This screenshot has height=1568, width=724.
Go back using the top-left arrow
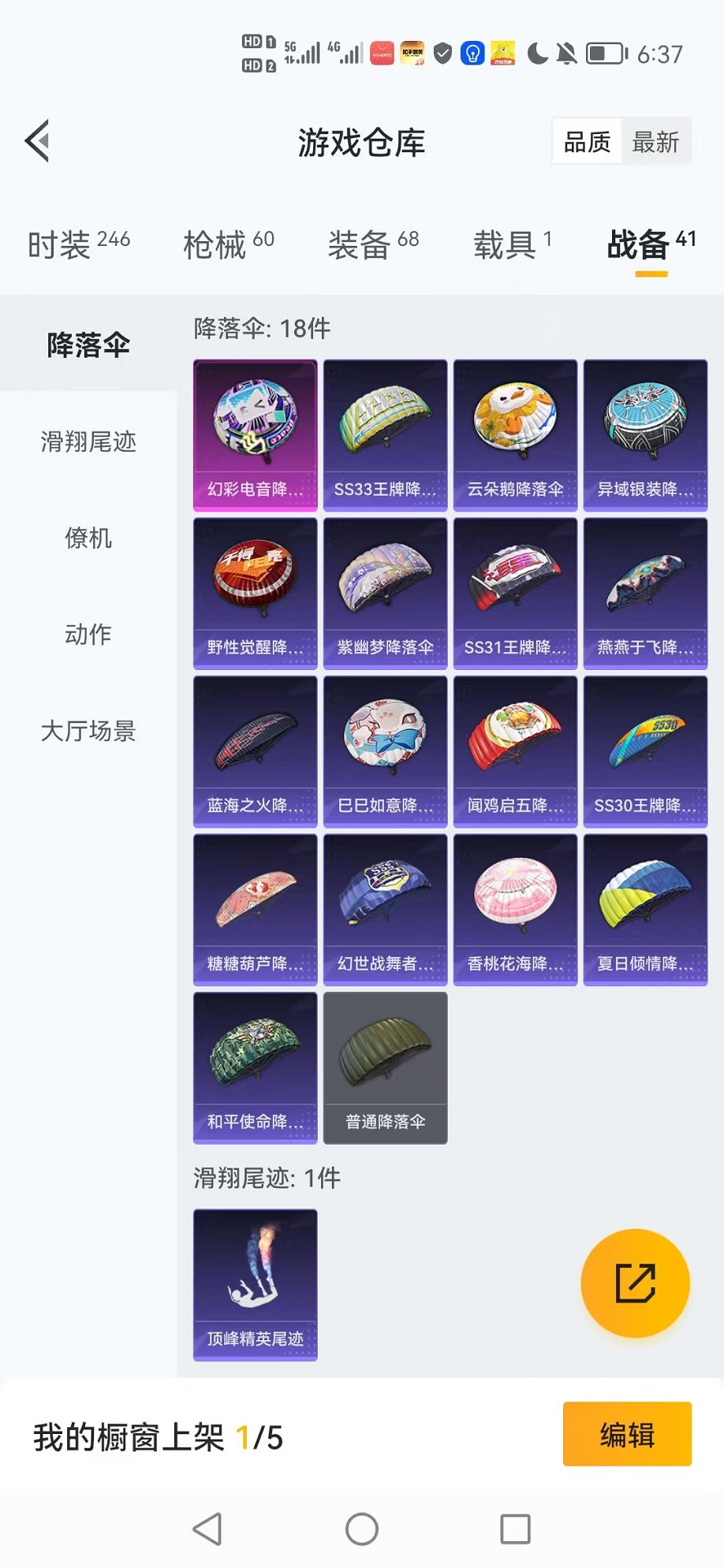coord(37,141)
